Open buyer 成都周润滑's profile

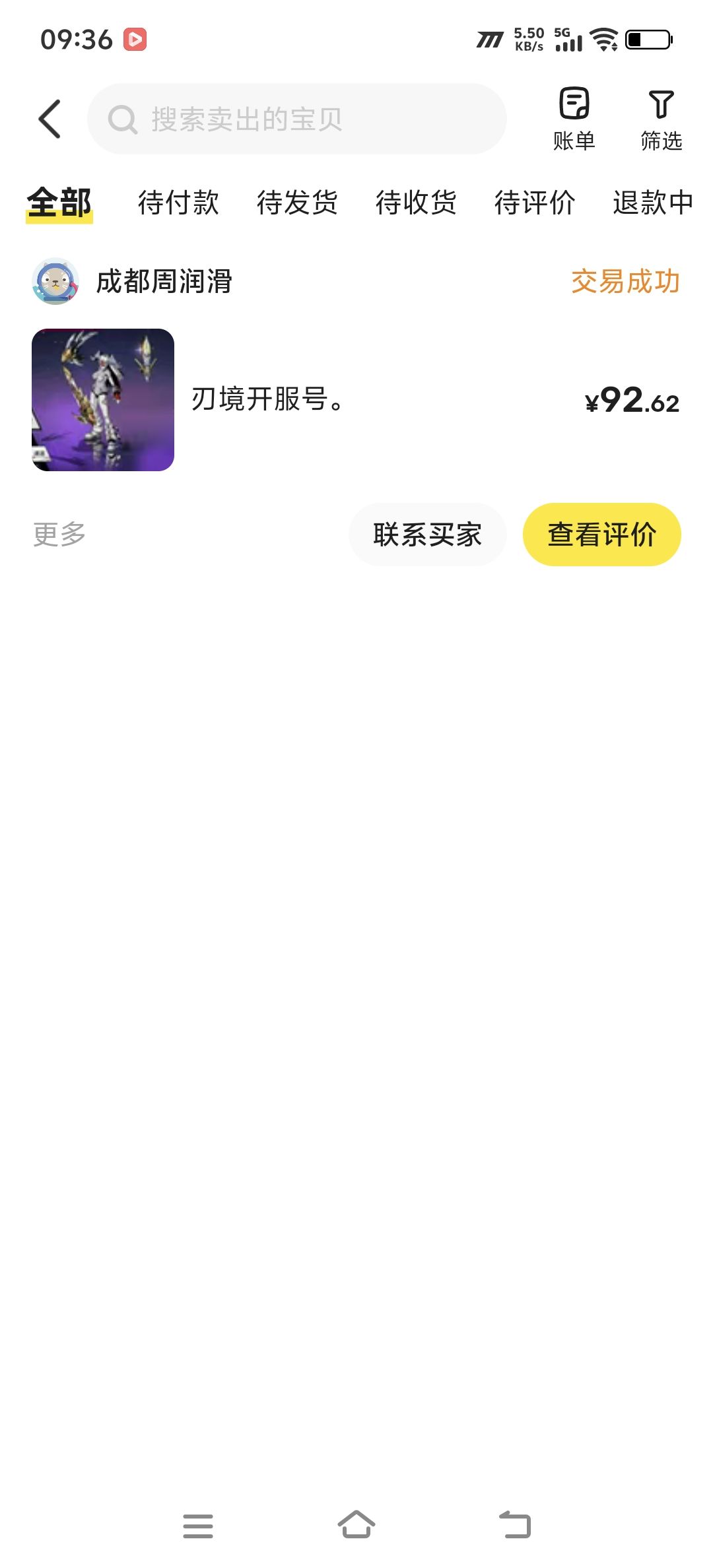click(x=132, y=281)
